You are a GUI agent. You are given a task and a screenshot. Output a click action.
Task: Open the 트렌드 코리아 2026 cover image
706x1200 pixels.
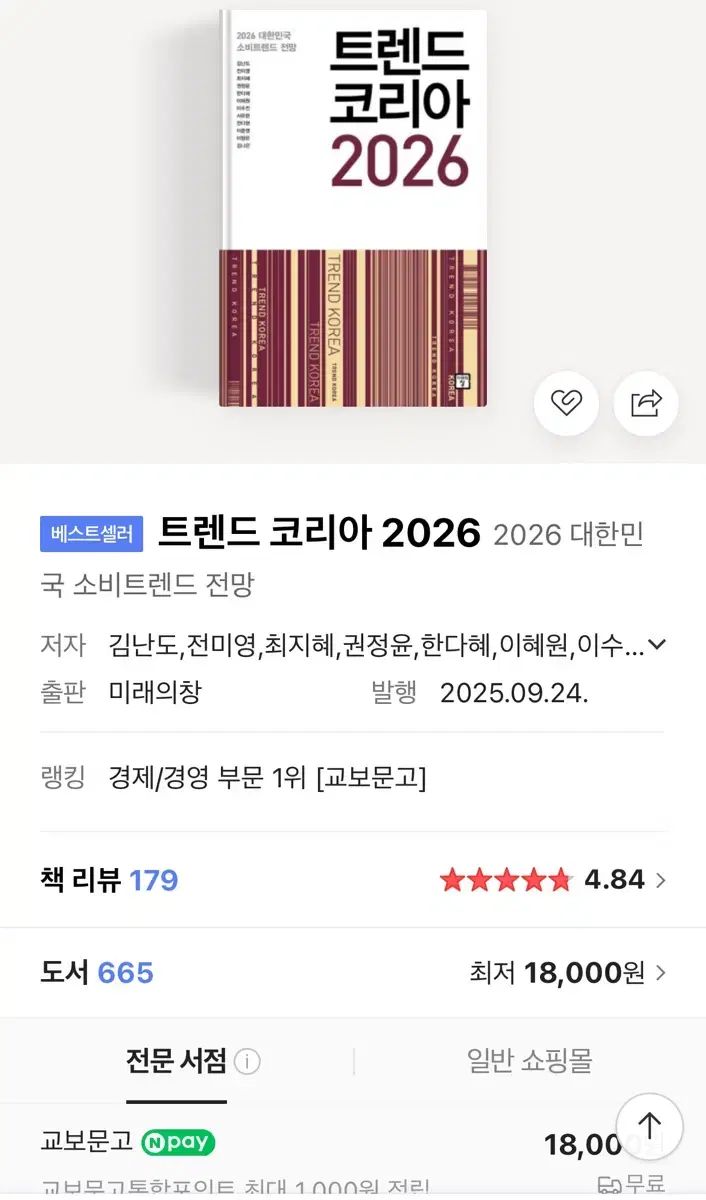click(353, 208)
